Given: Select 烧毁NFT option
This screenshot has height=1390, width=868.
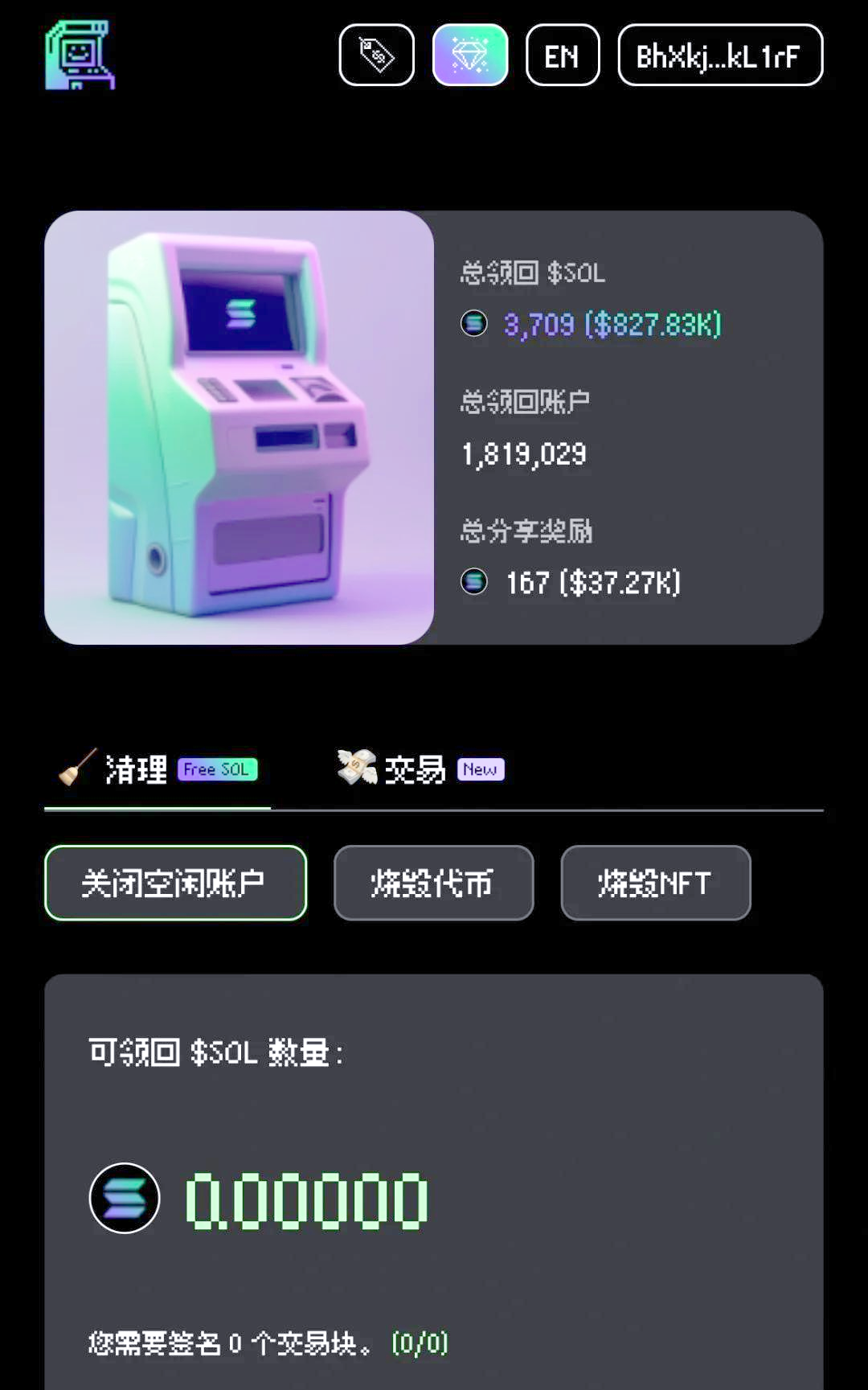Looking at the screenshot, I should point(656,883).
